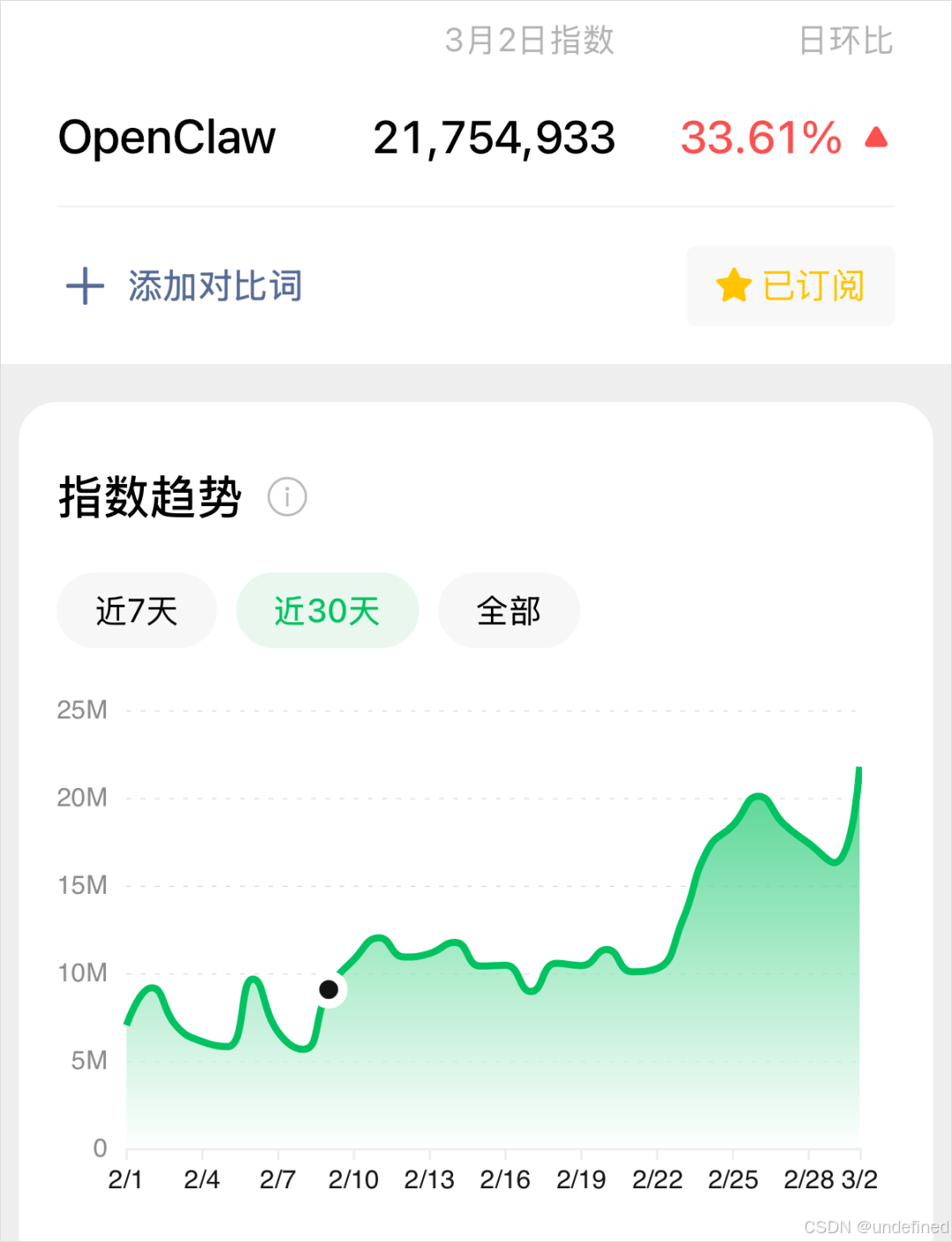
Task: Open the info icon next to 指数趋势
Action: click(286, 496)
